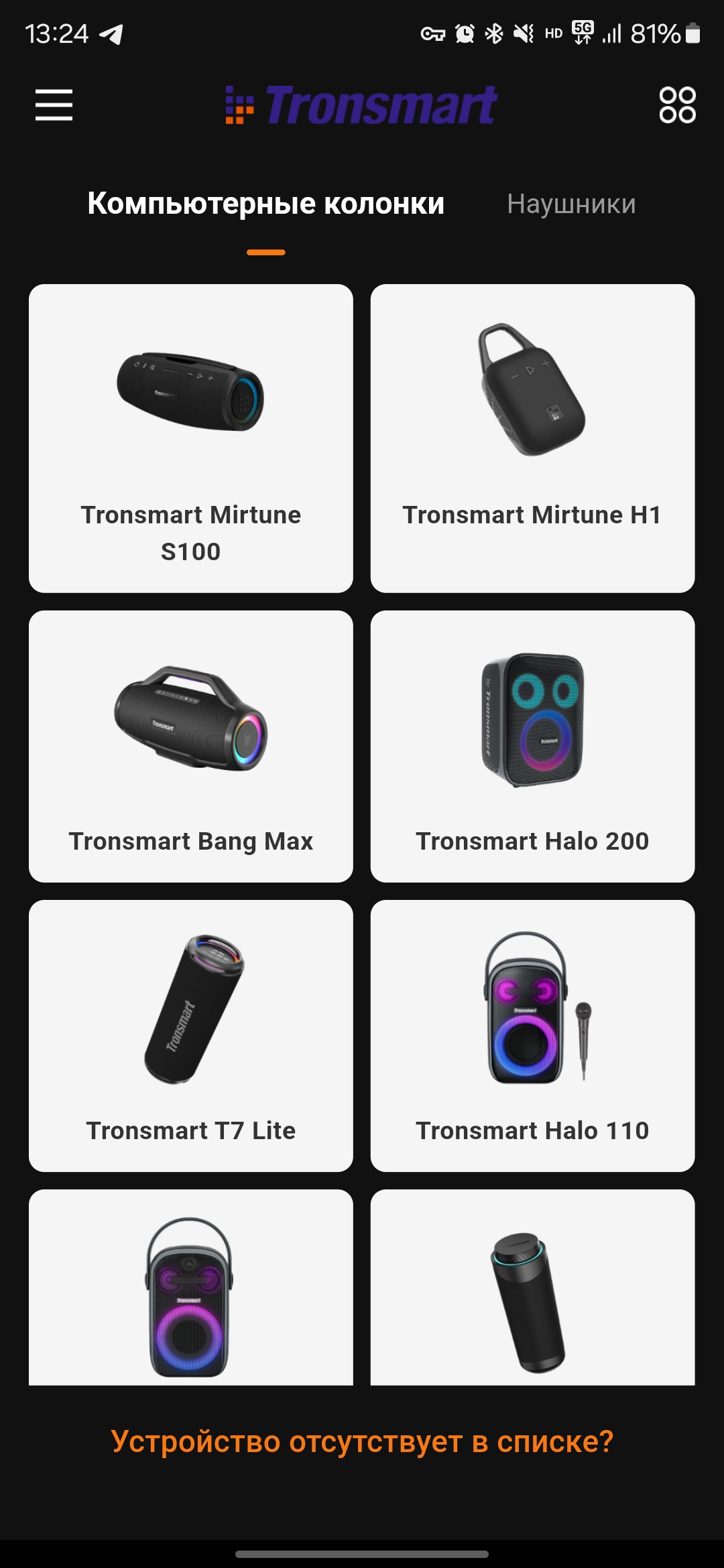Switch to the Наушники tab
Image resolution: width=724 pixels, height=1568 pixels.
(571, 204)
